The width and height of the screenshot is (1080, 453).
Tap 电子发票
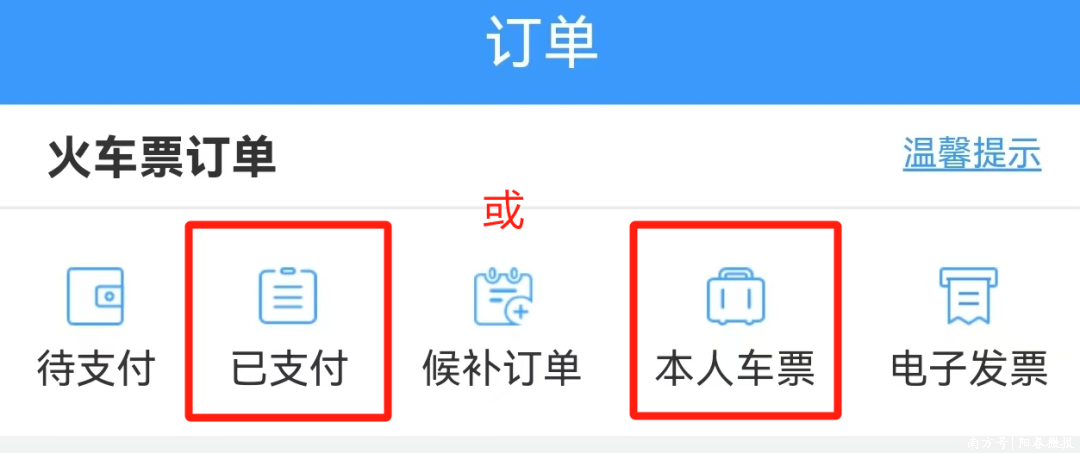pos(968,325)
